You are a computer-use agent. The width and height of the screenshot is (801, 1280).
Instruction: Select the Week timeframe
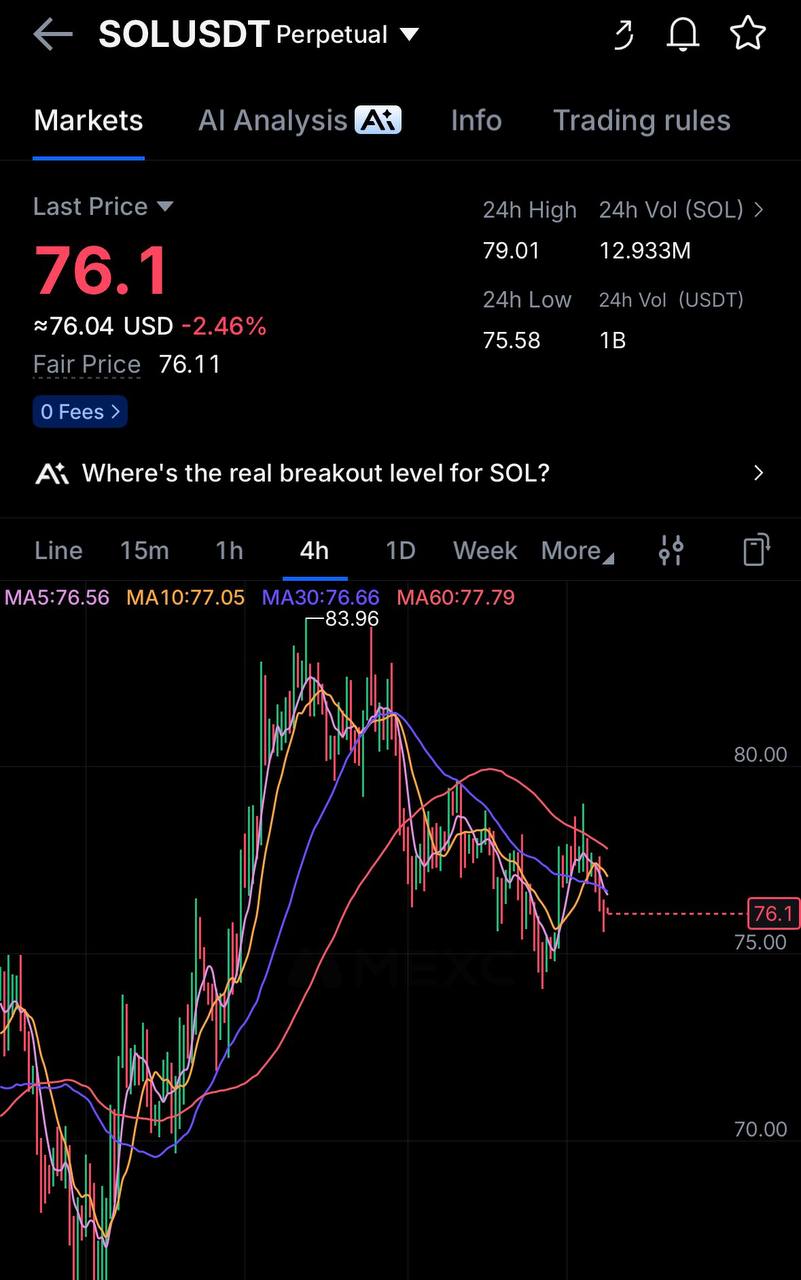point(485,551)
